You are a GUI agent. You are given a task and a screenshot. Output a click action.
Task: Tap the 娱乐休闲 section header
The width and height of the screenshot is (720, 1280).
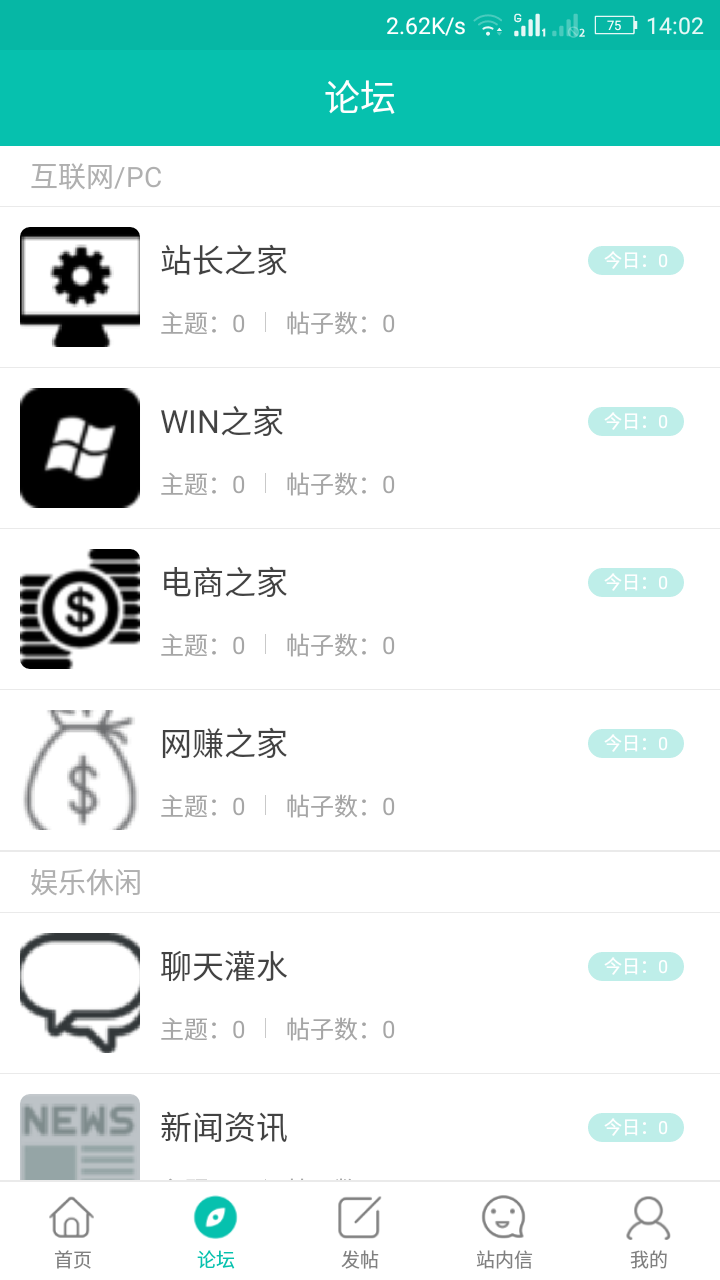tap(86, 882)
